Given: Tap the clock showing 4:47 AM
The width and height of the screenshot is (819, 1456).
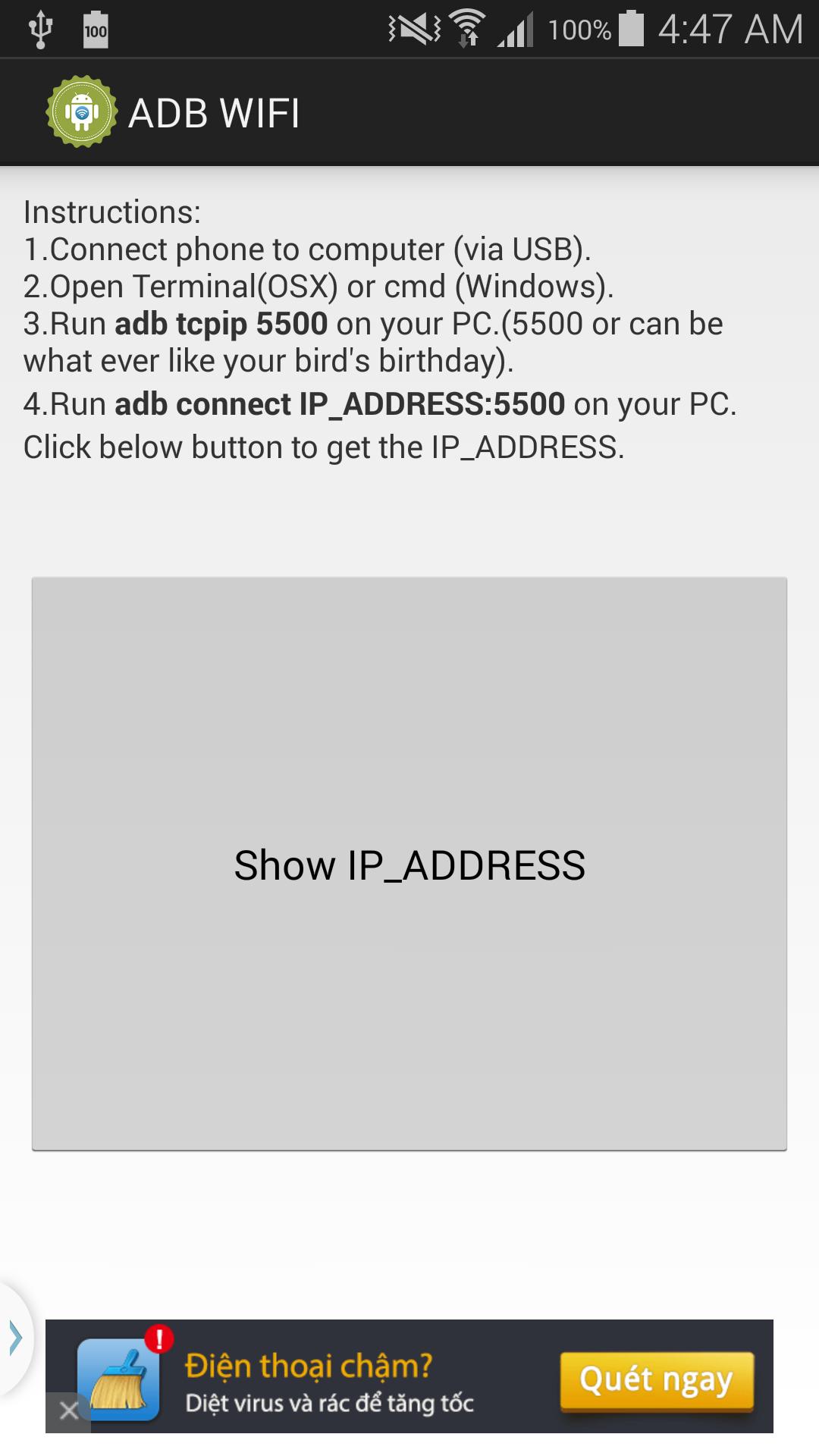Looking at the screenshot, I should pyautogui.click(x=730, y=27).
